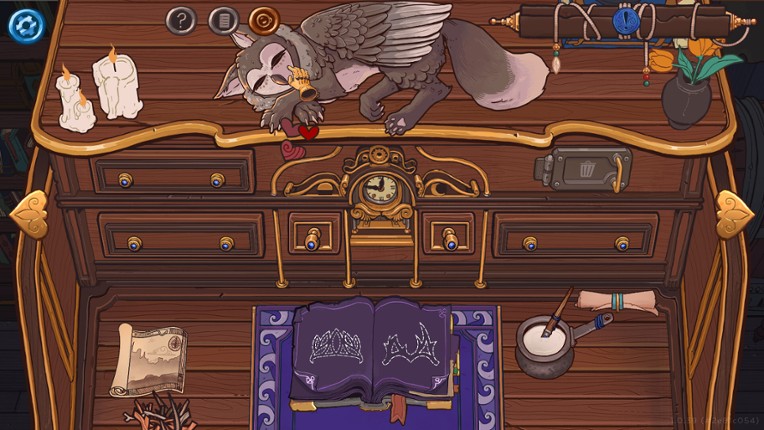Go to the right scene with heart arrow
The image size is (764, 430).
735,214
